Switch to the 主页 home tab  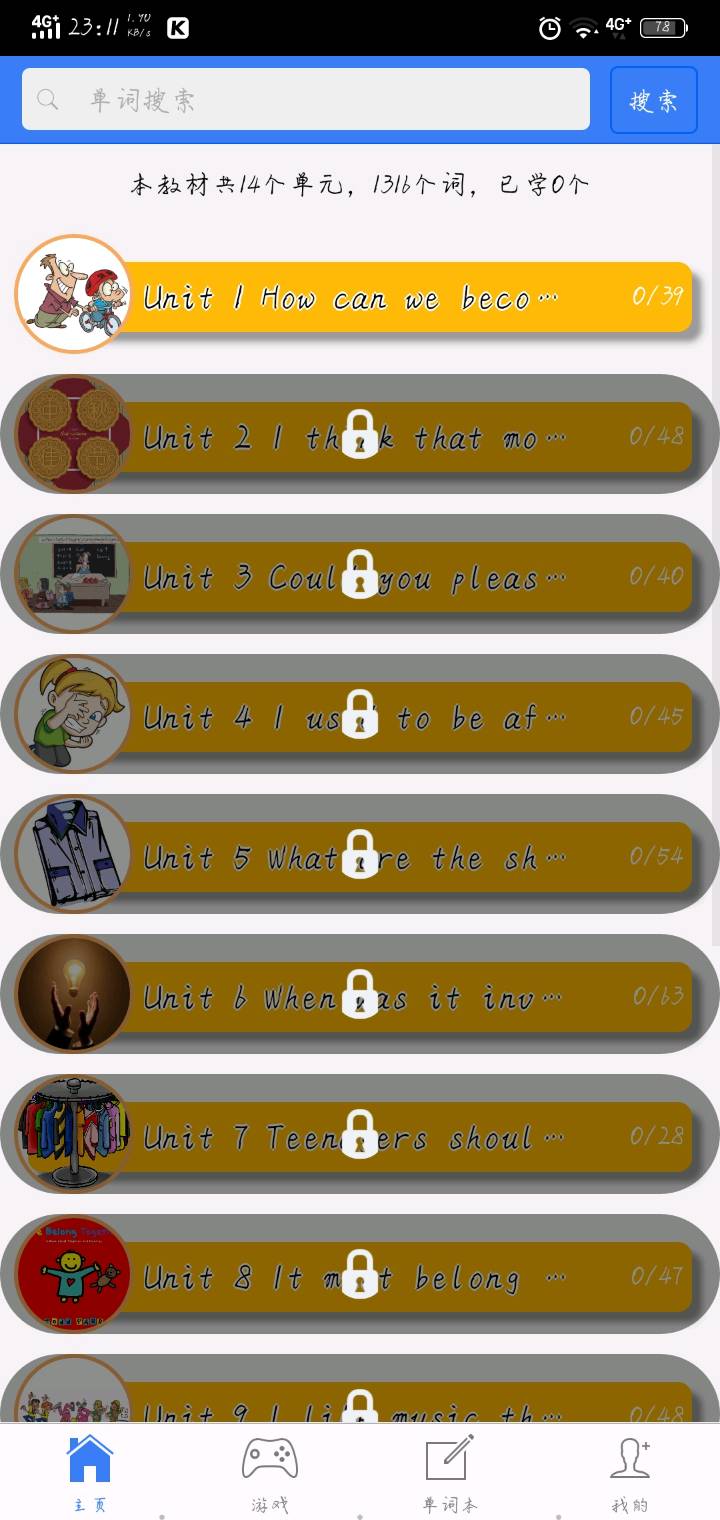pos(90,1472)
